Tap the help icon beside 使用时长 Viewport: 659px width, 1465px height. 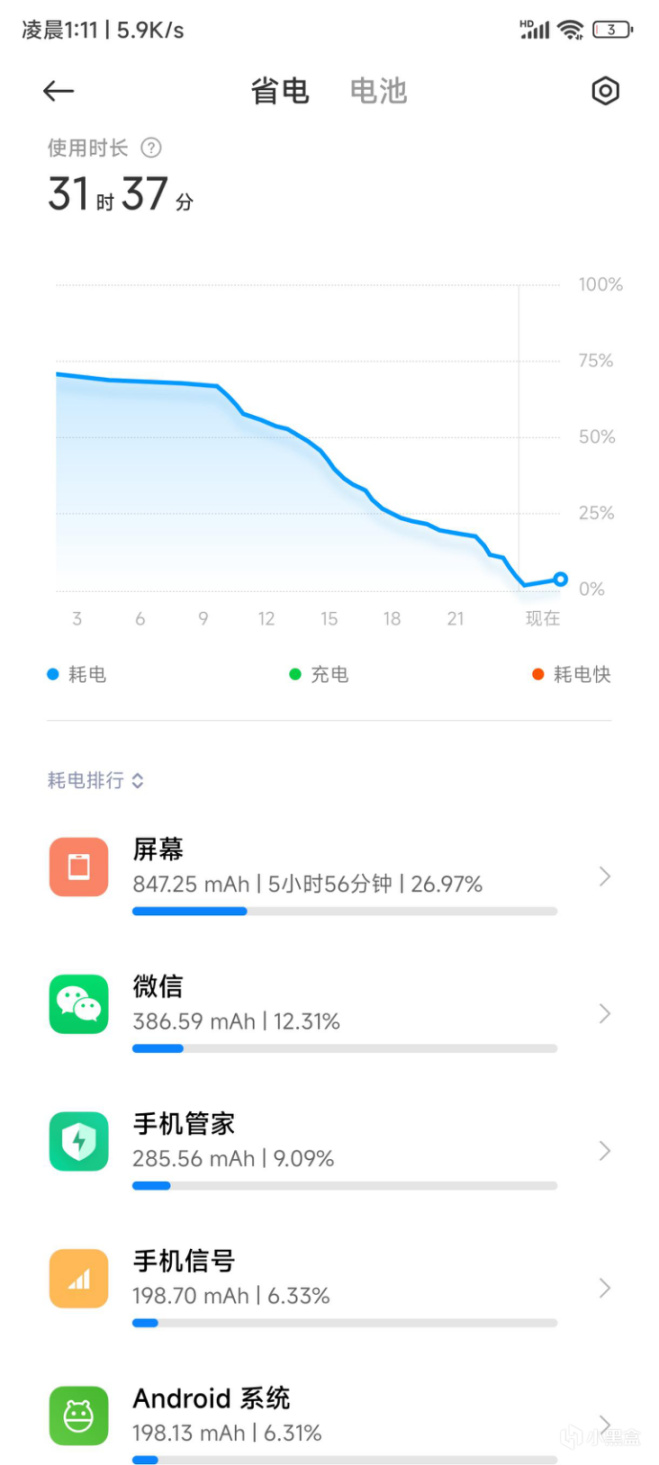[151, 148]
